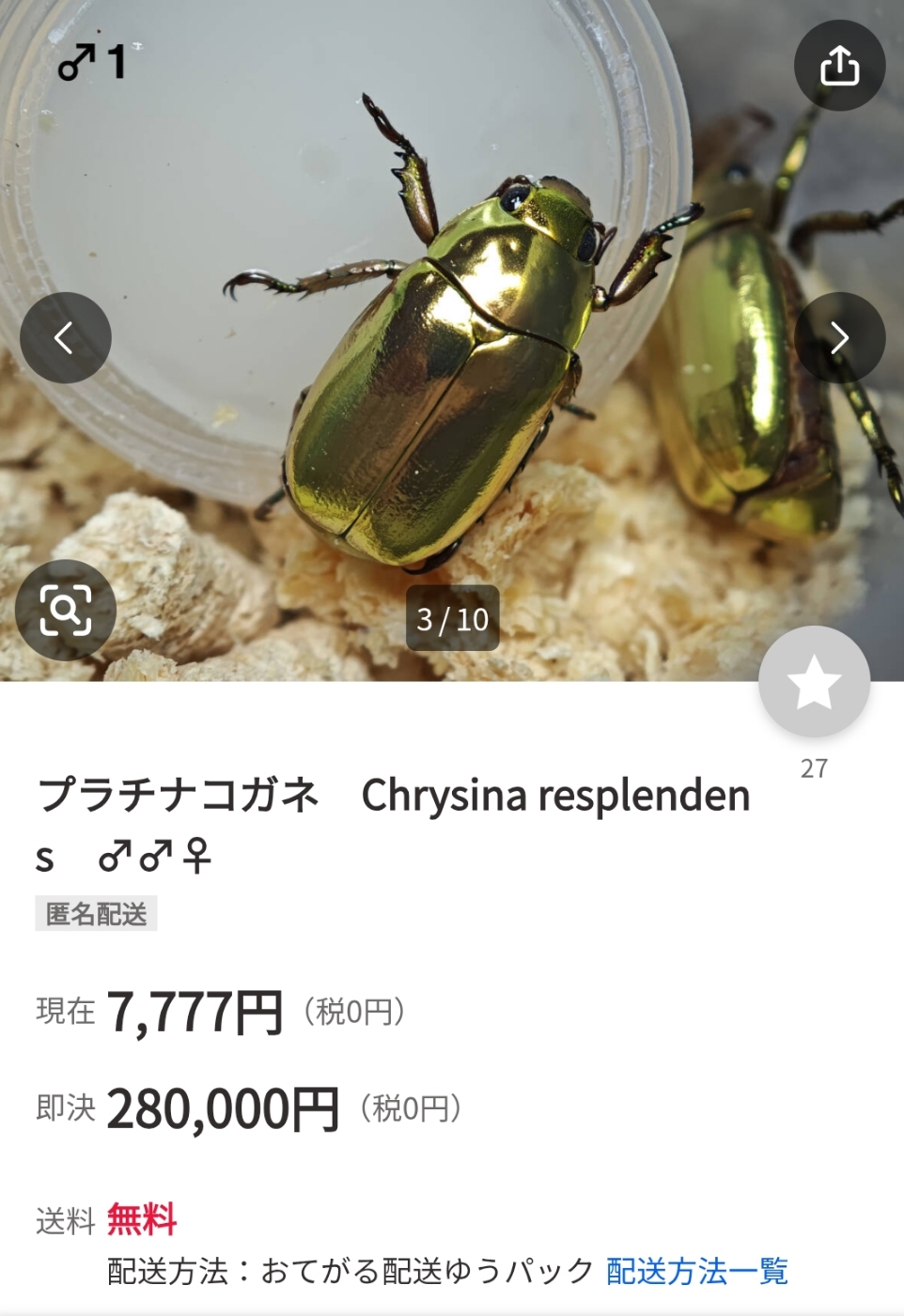Search similar items by image
The height and width of the screenshot is (1316, 904).
click(x=65, y=611)
